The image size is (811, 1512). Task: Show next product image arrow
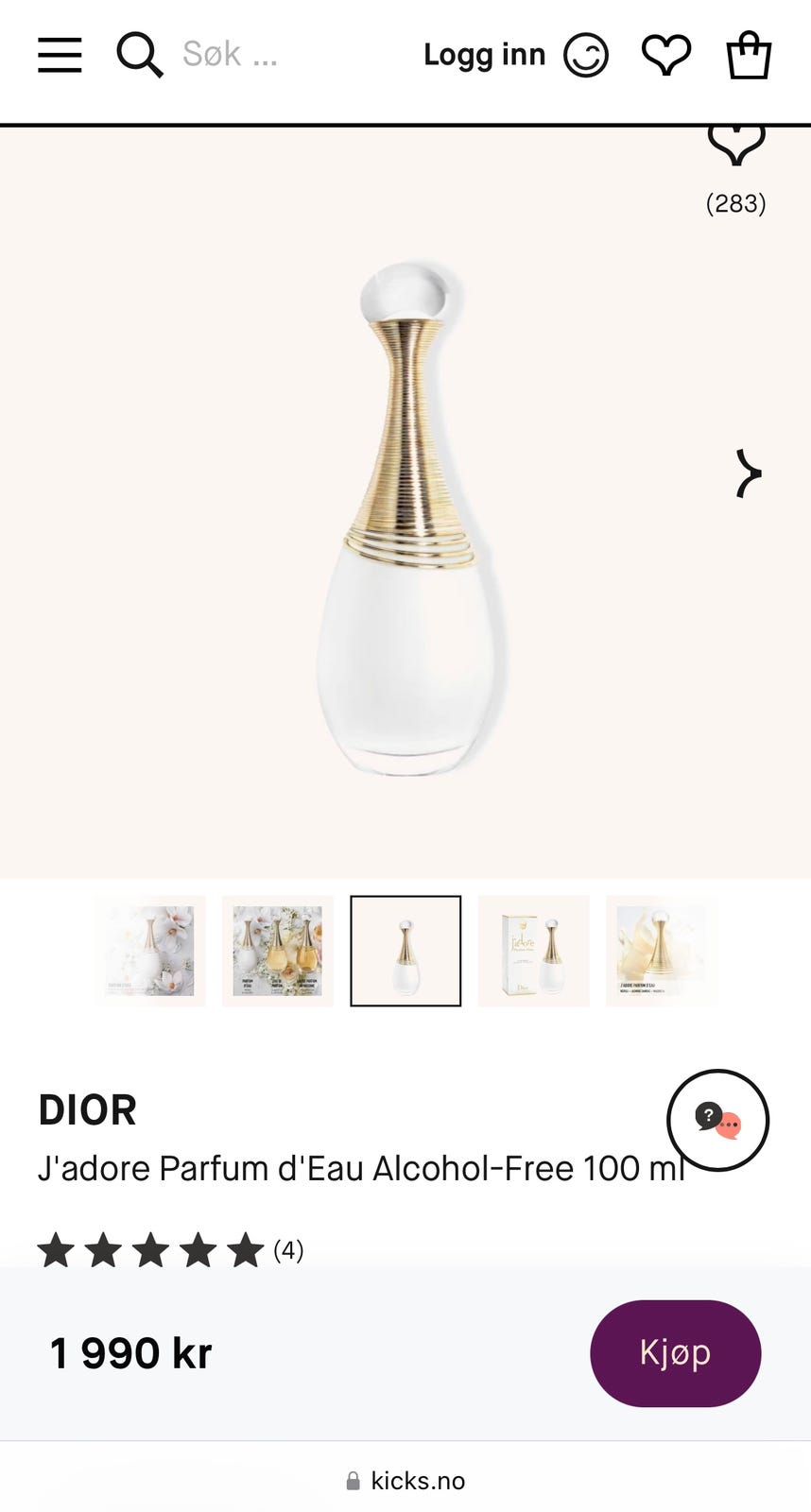point(748,472)
